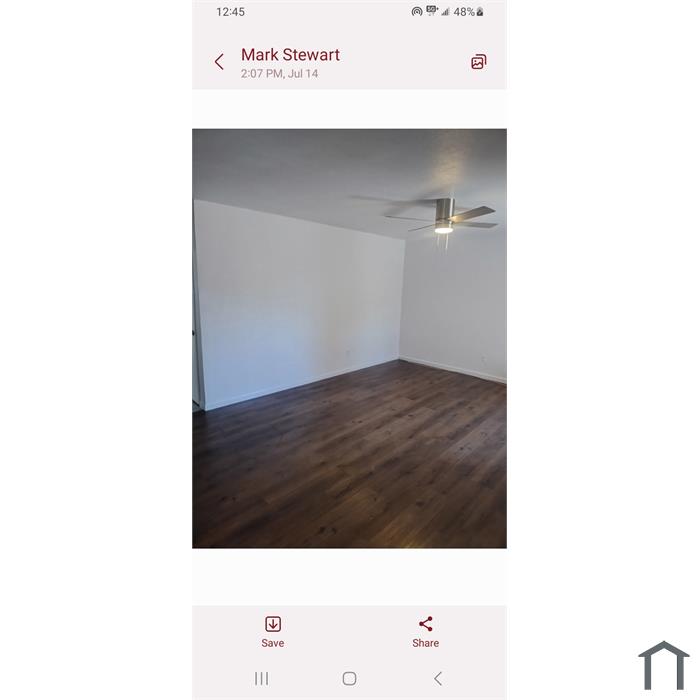Tap the room photo
The width and height of the screenshot is (700, 700).
(x=349, y=338)
